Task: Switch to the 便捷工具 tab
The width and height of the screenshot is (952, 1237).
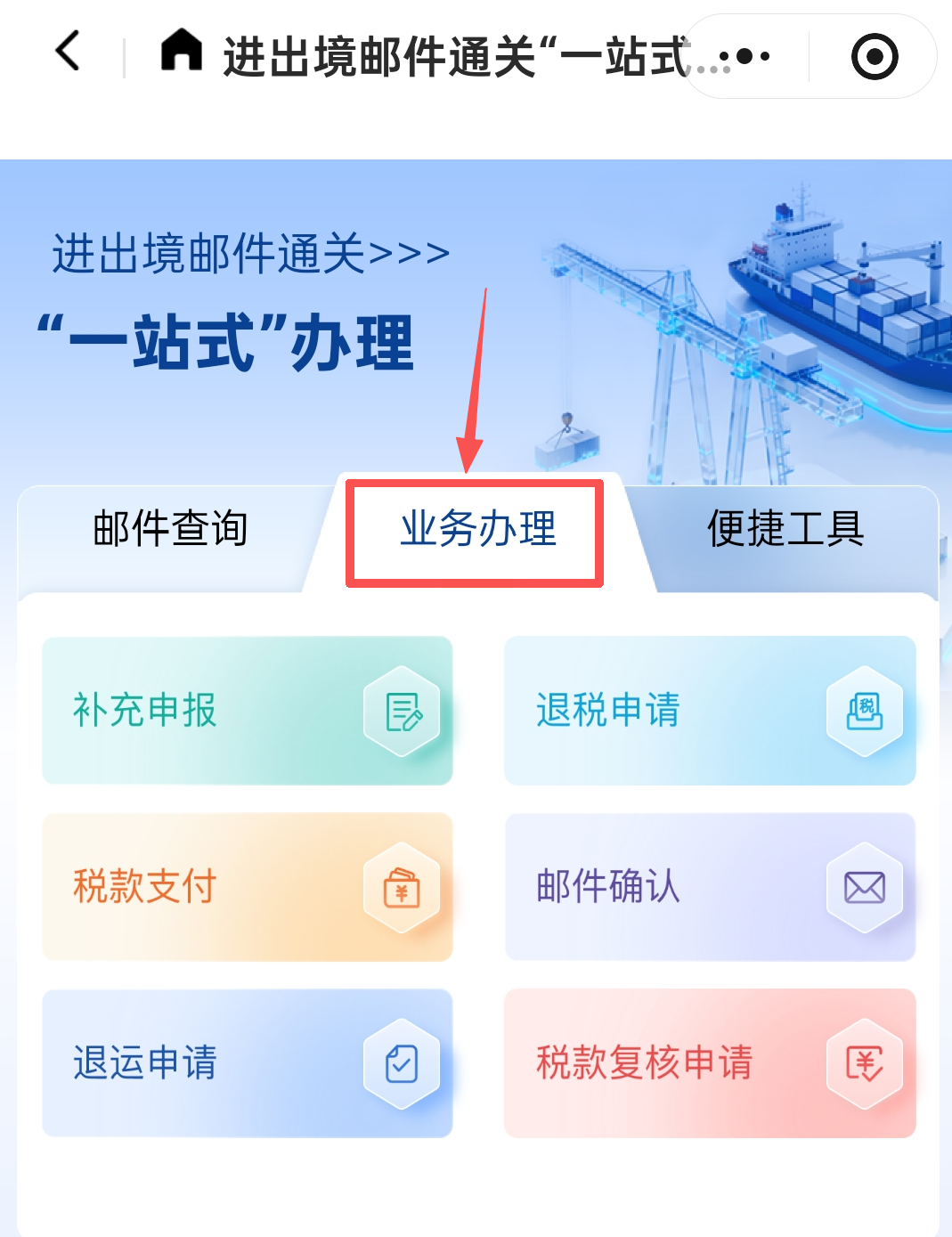Action: 785,529
